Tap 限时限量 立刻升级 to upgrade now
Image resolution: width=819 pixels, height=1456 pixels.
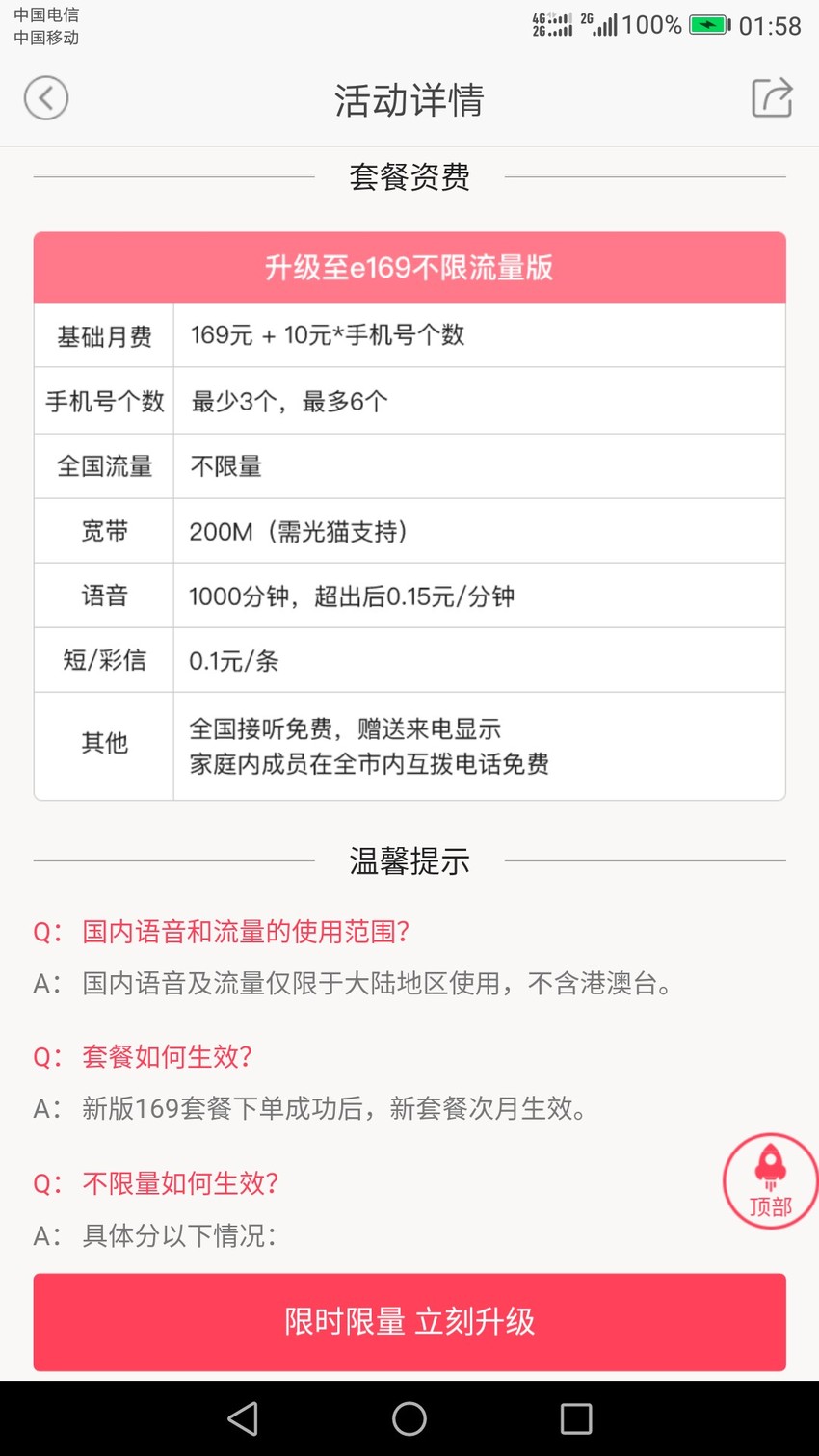tap(409, 1322)
